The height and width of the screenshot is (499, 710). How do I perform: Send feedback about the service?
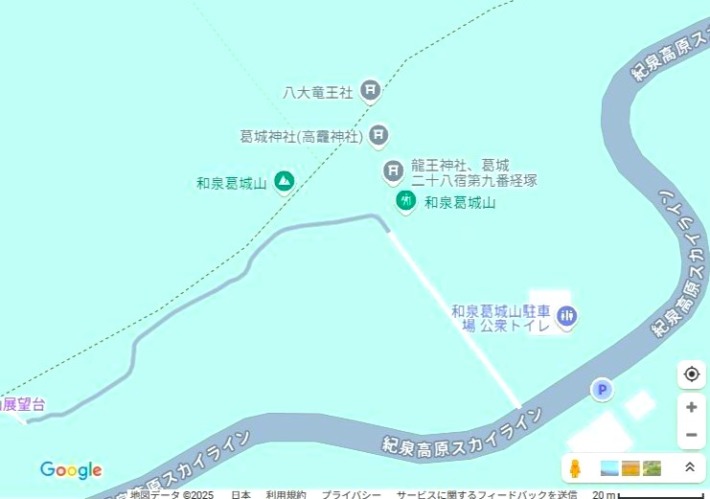click(486, 494)
